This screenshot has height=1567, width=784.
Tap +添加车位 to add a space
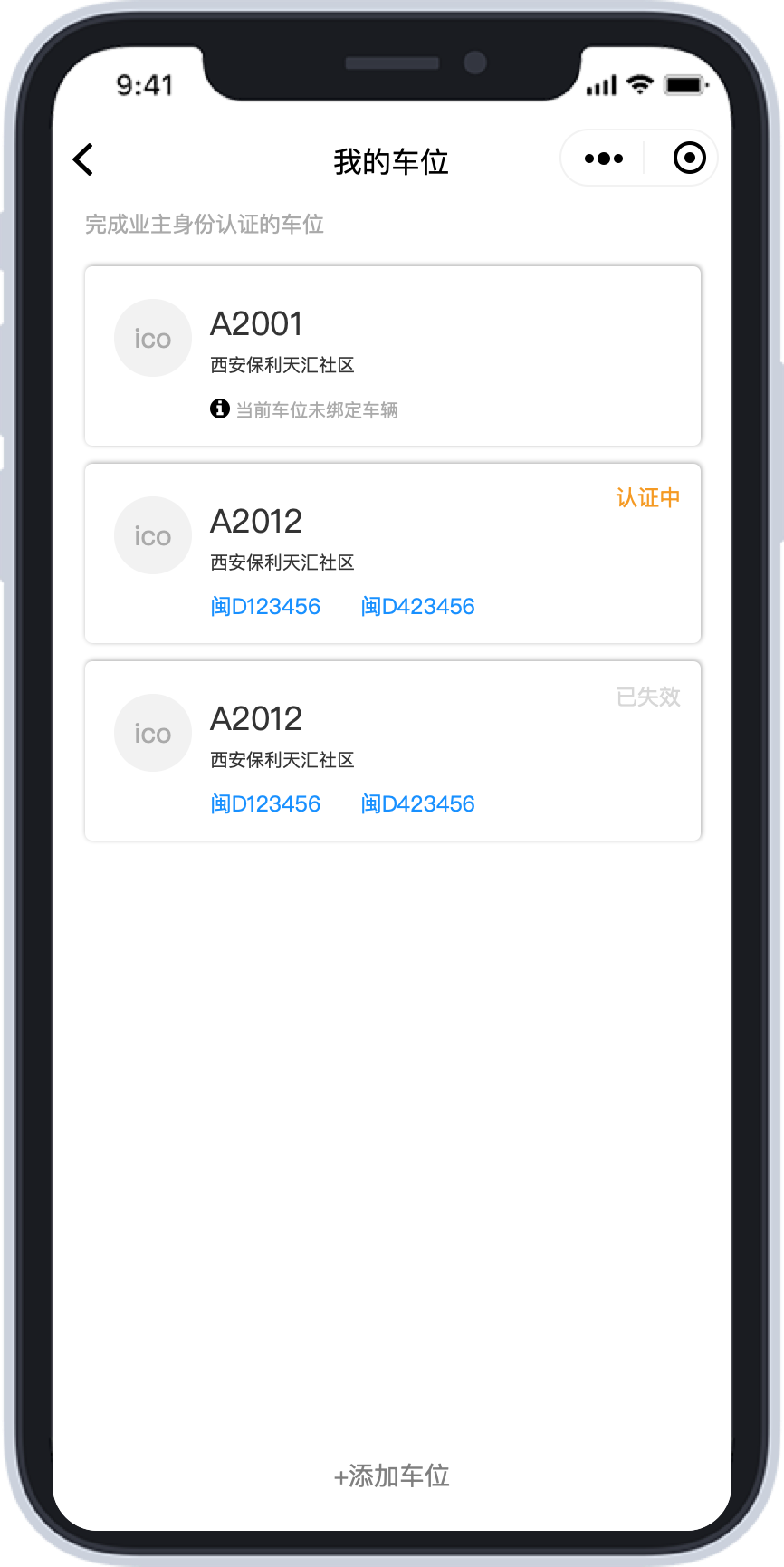click(392, 1476)
